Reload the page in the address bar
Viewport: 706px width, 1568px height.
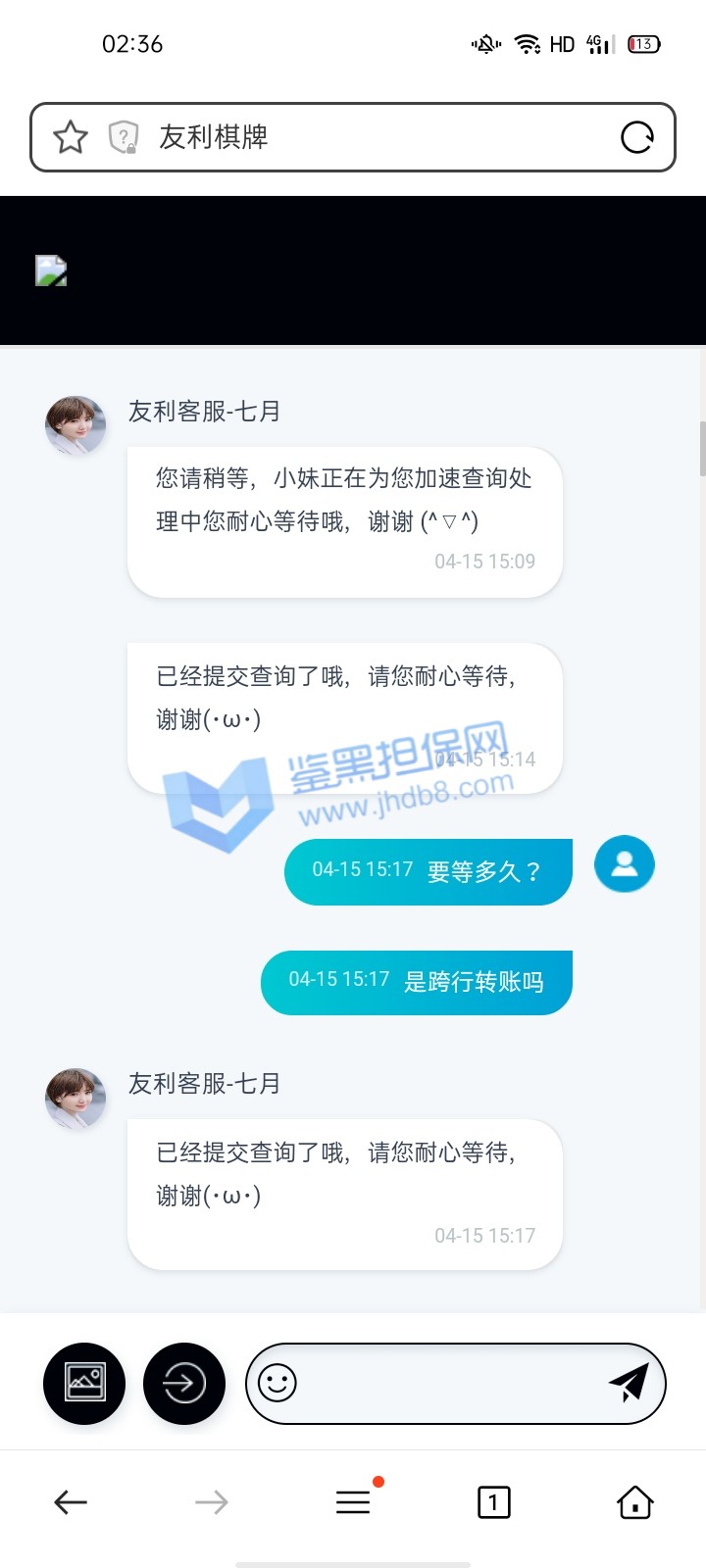[x=637, y=137]
